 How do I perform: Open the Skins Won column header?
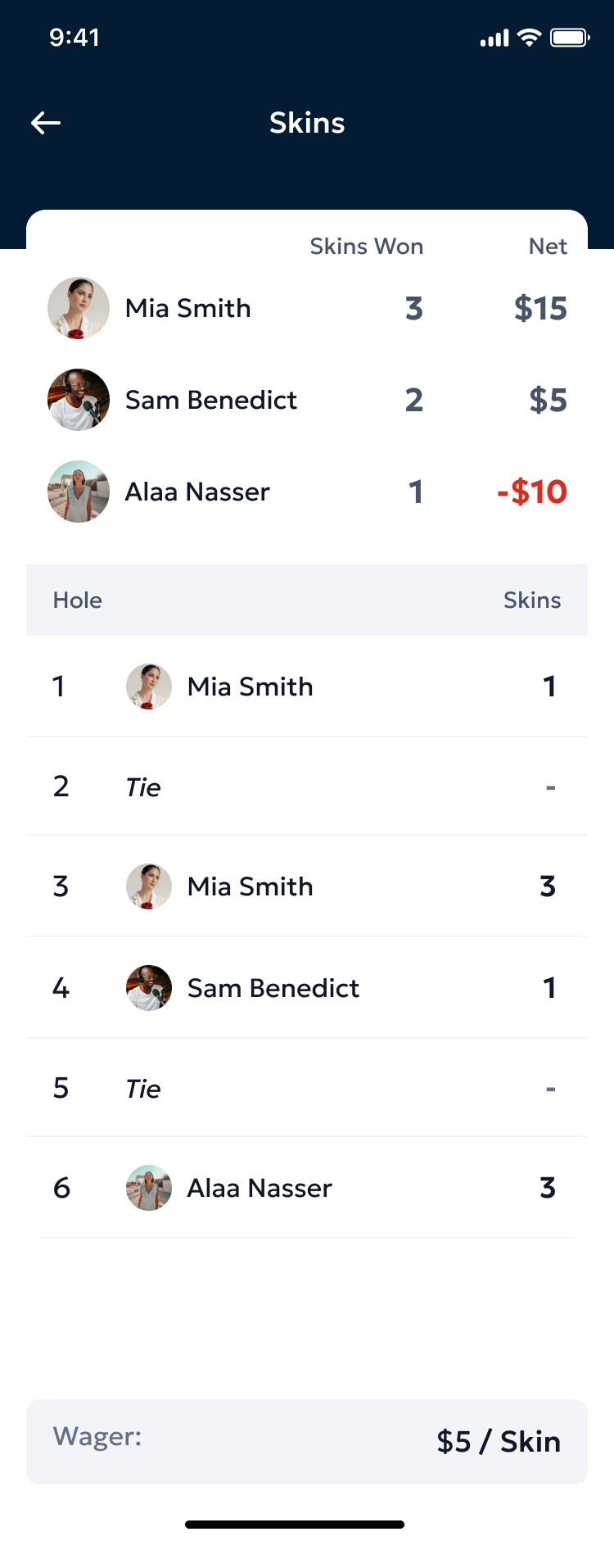(366, 246)
